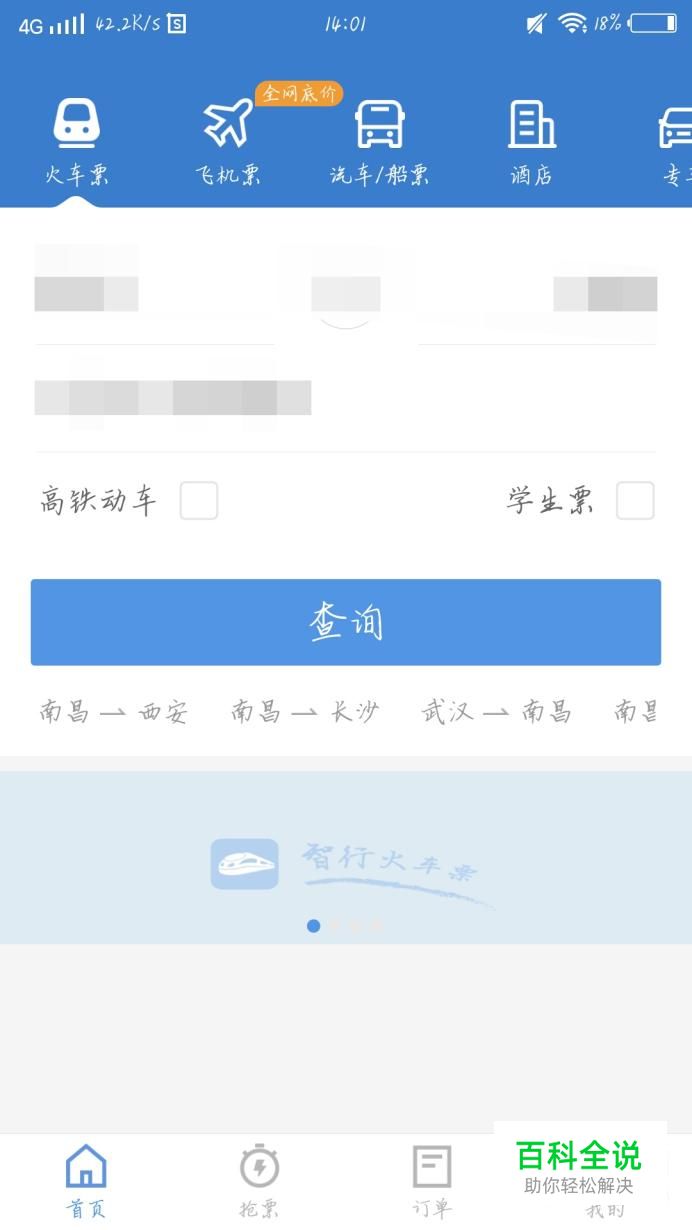This screenshot has height=1230, width=692.
Task: Enable the 学生票 checkbox
Action: [x=635, y=500]
